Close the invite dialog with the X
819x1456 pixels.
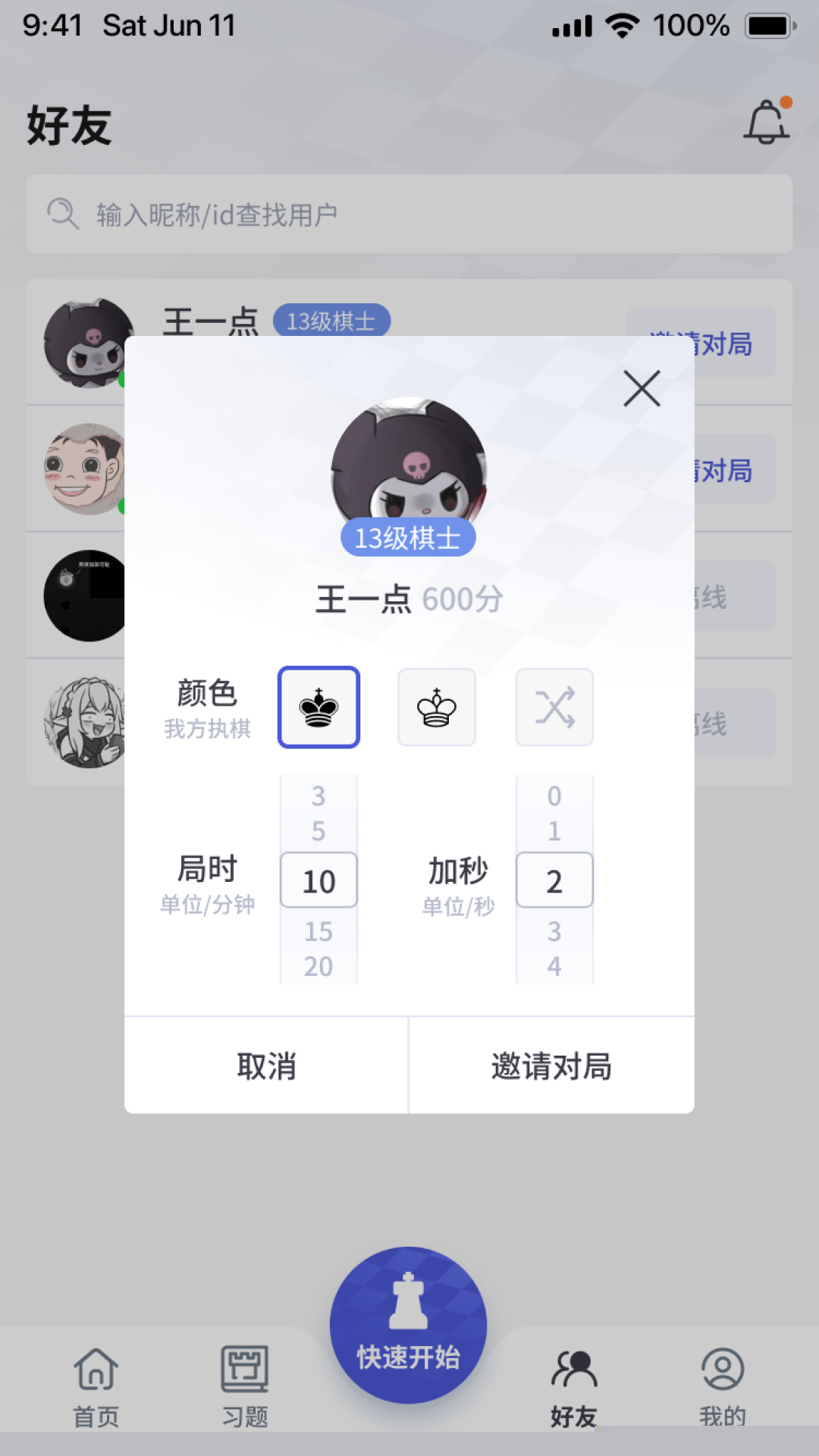click(642, 389)
